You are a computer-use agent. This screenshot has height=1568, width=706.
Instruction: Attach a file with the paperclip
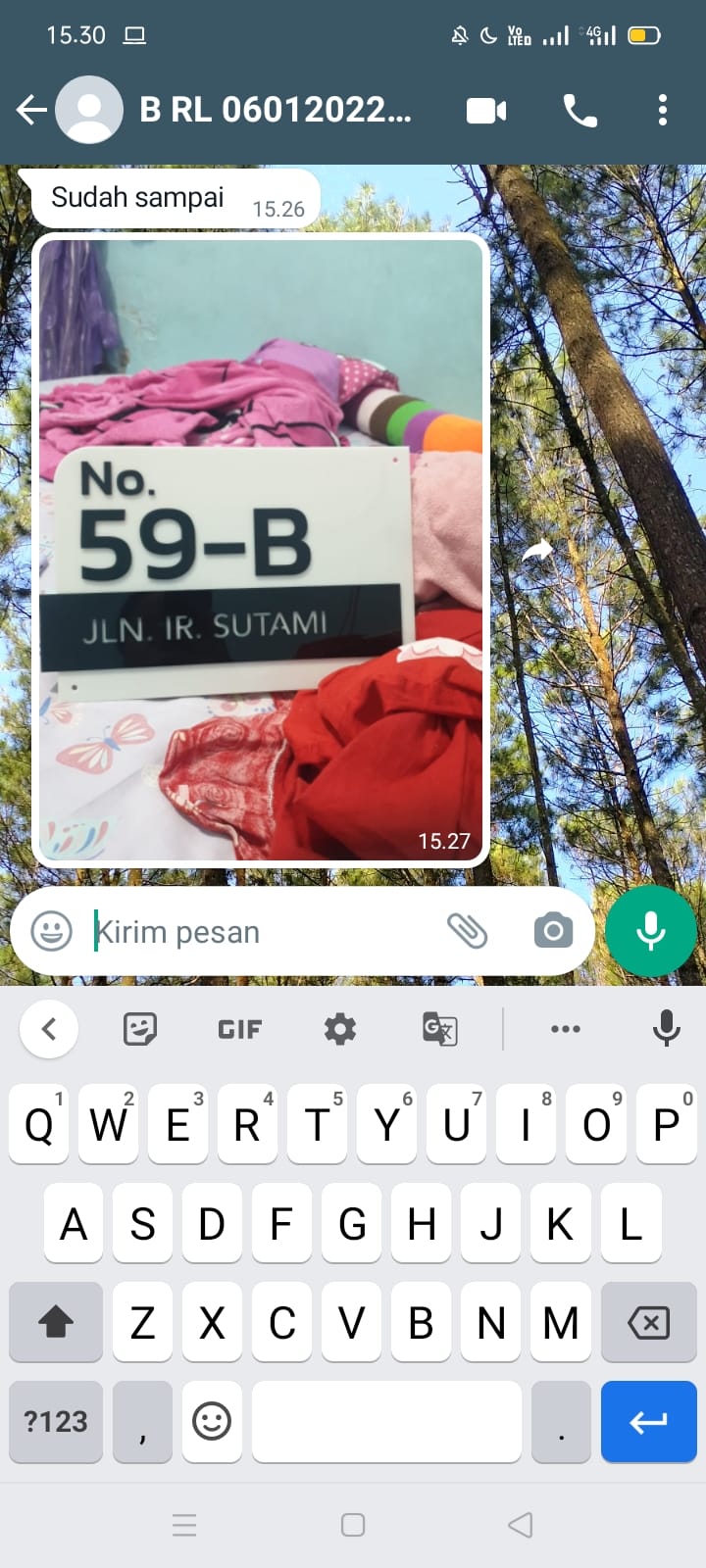(x=467, y=930)
